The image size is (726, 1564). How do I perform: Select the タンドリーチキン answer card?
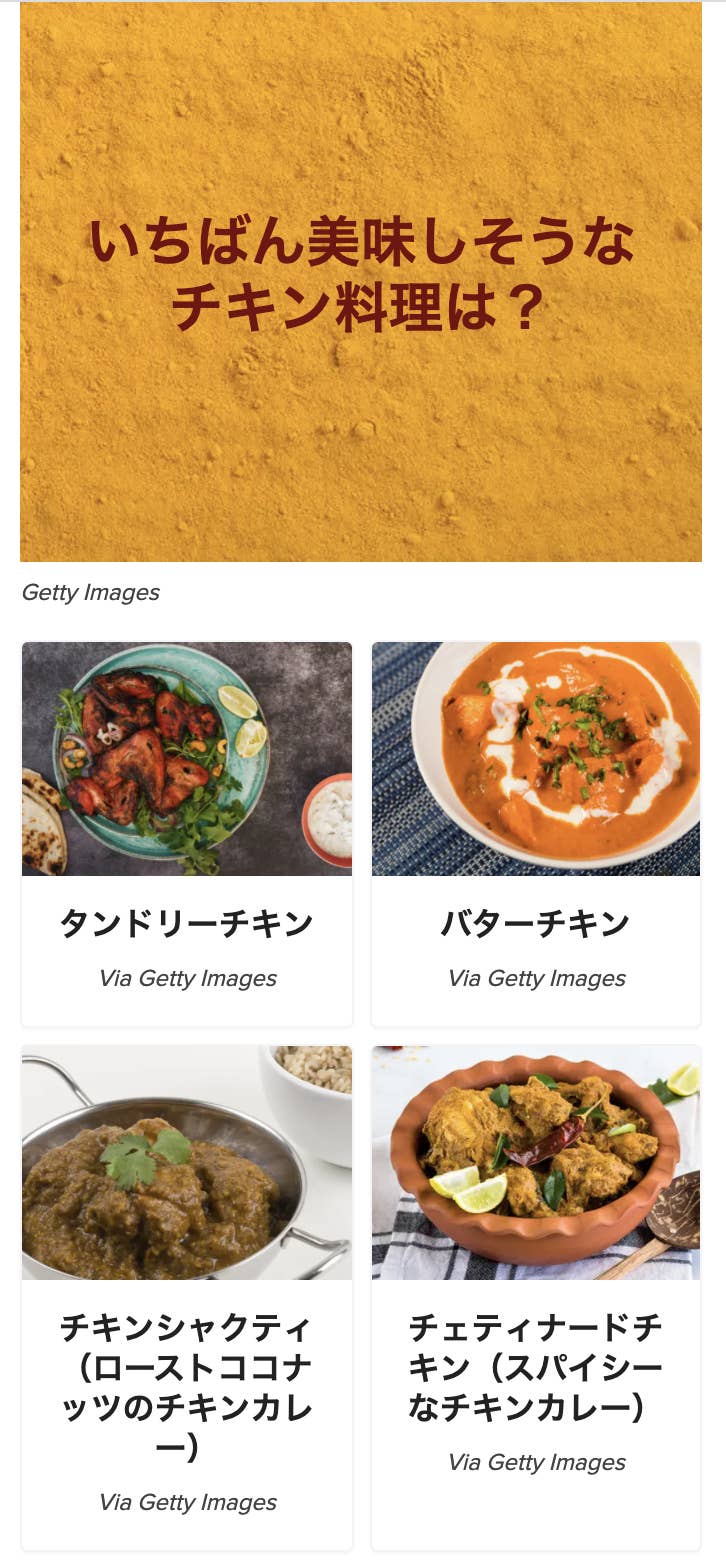(x=186, y=830)
